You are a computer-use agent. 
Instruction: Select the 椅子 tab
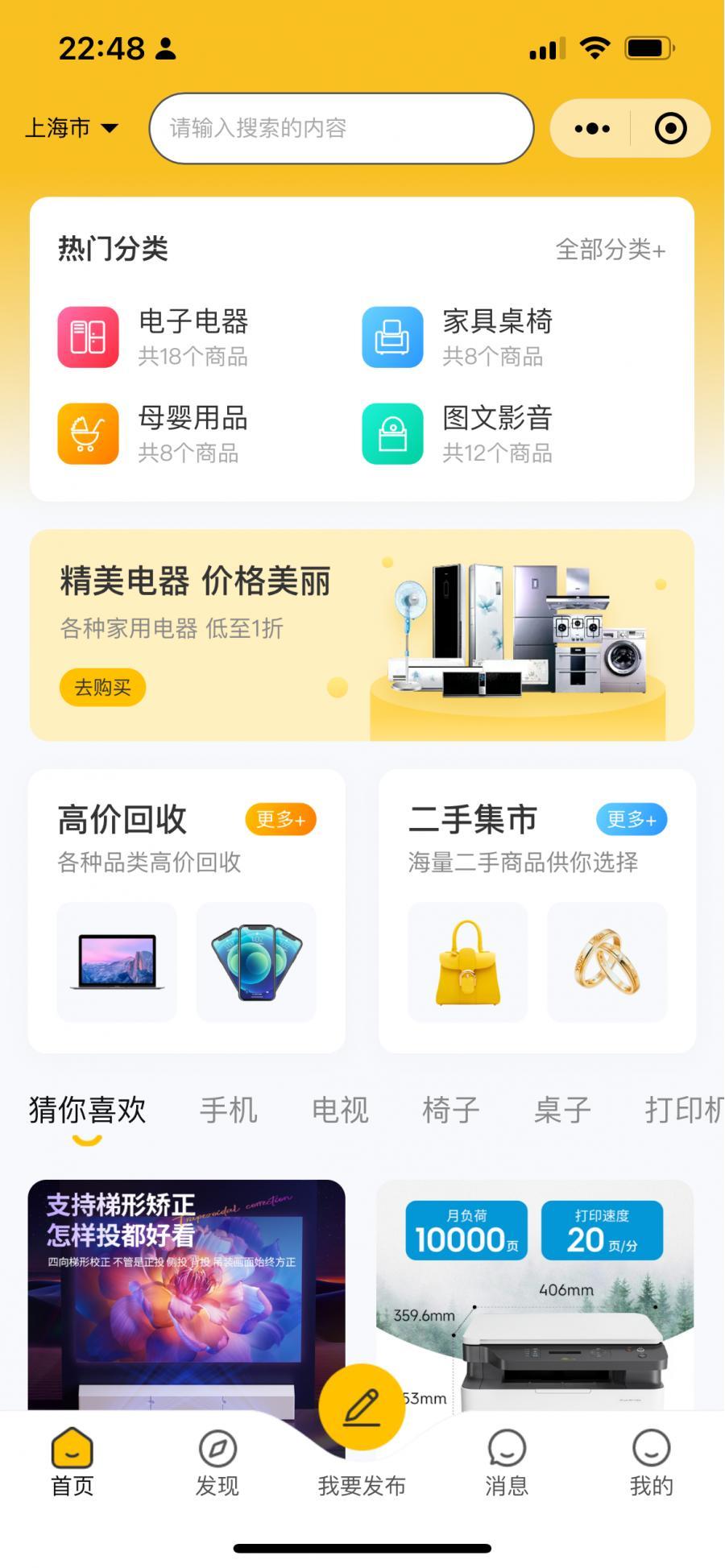click(451, 1110)
